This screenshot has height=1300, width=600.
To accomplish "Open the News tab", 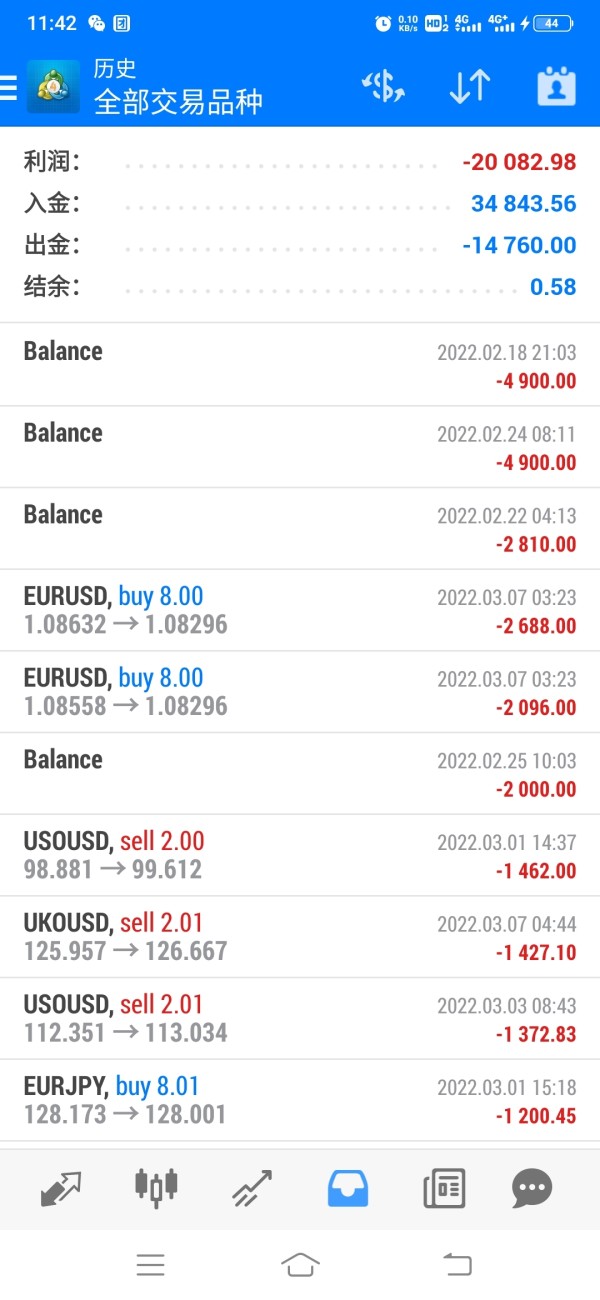I will tap(444, 1187).
